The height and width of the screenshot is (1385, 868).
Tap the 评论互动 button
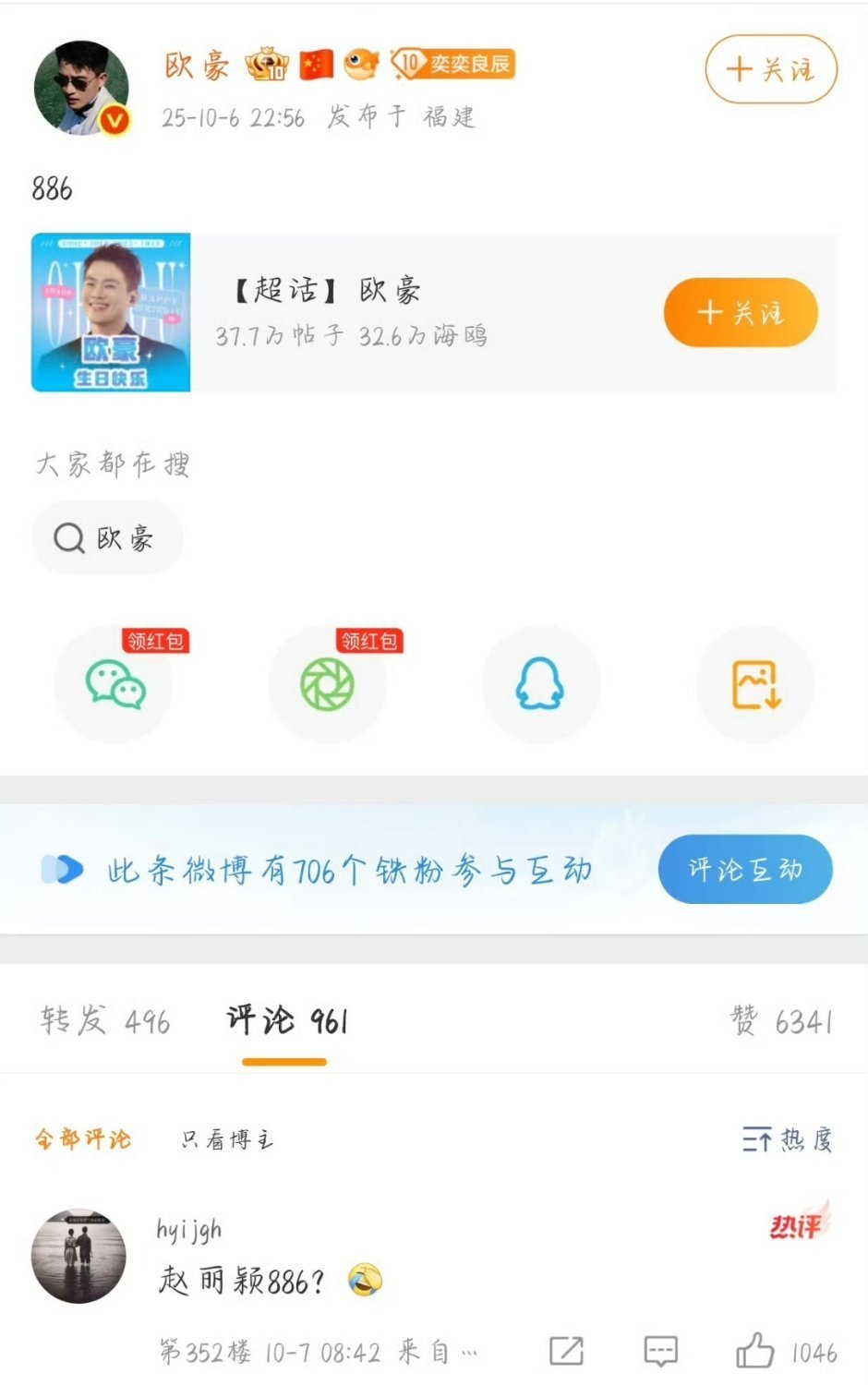pyautogui.click(x=744, y=869)
